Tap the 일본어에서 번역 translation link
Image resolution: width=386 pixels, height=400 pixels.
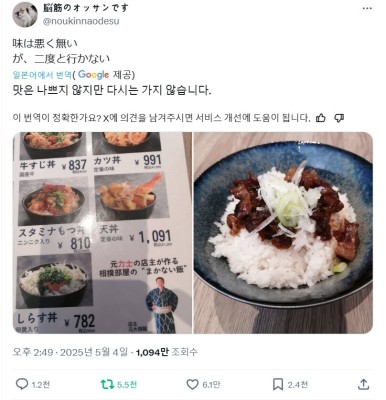pos(42,75)
